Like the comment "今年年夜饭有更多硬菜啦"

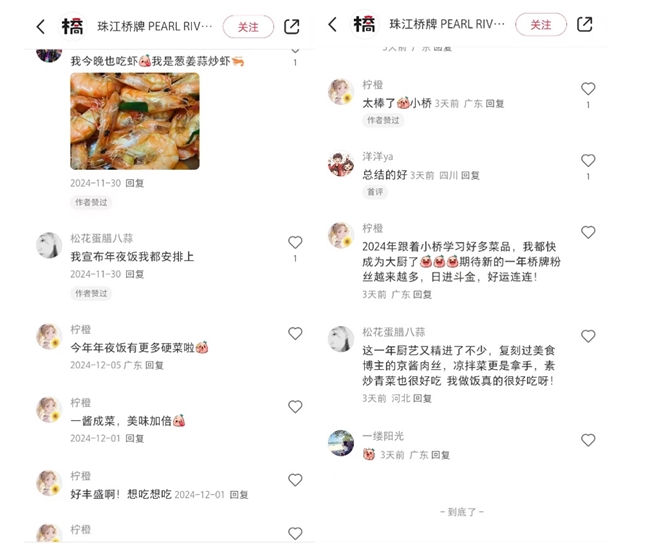295,333
